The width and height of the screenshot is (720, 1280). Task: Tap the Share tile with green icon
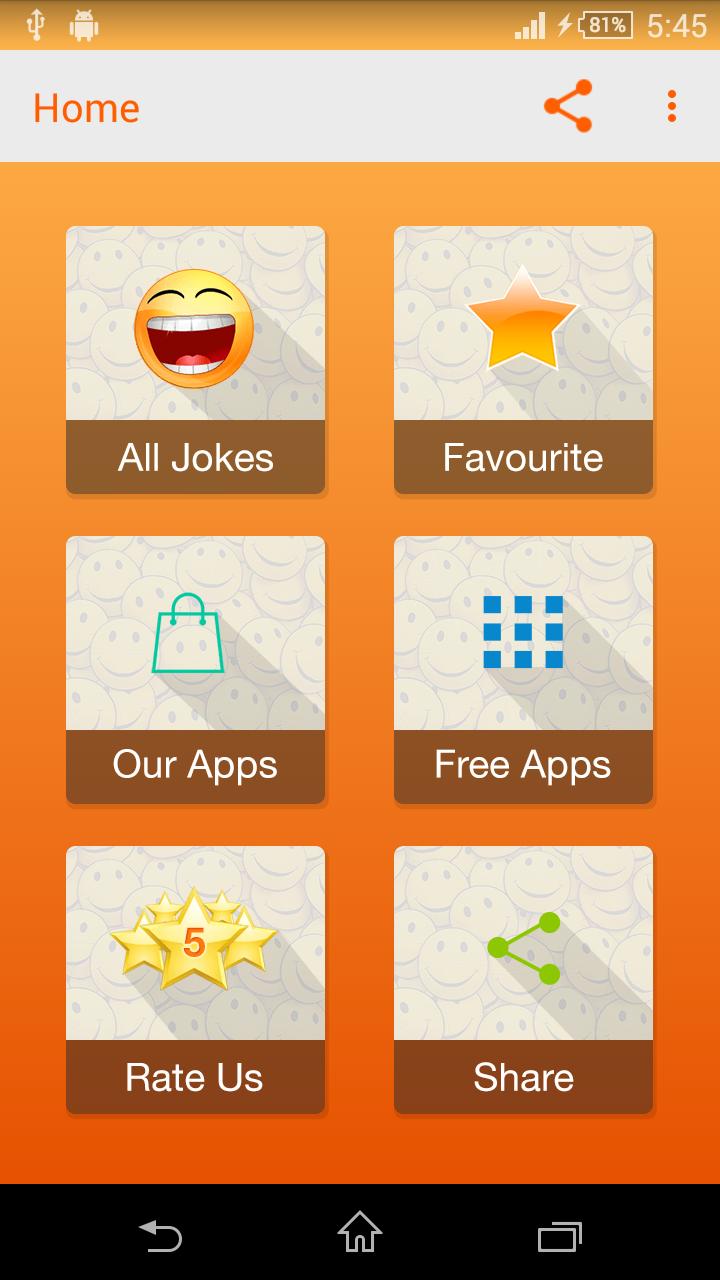click(x=523, y=980)
